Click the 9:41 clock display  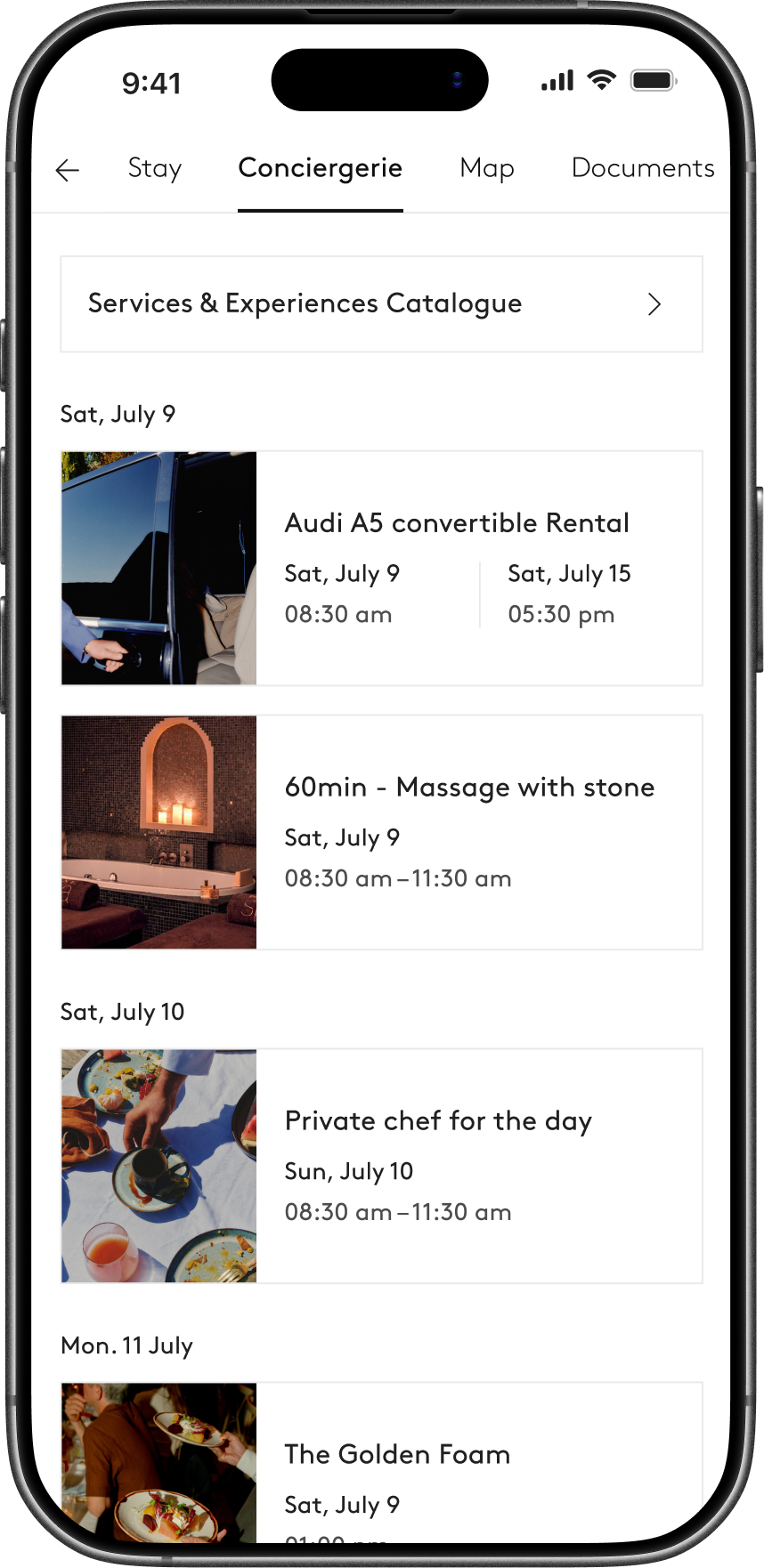[x=152, y=82]
